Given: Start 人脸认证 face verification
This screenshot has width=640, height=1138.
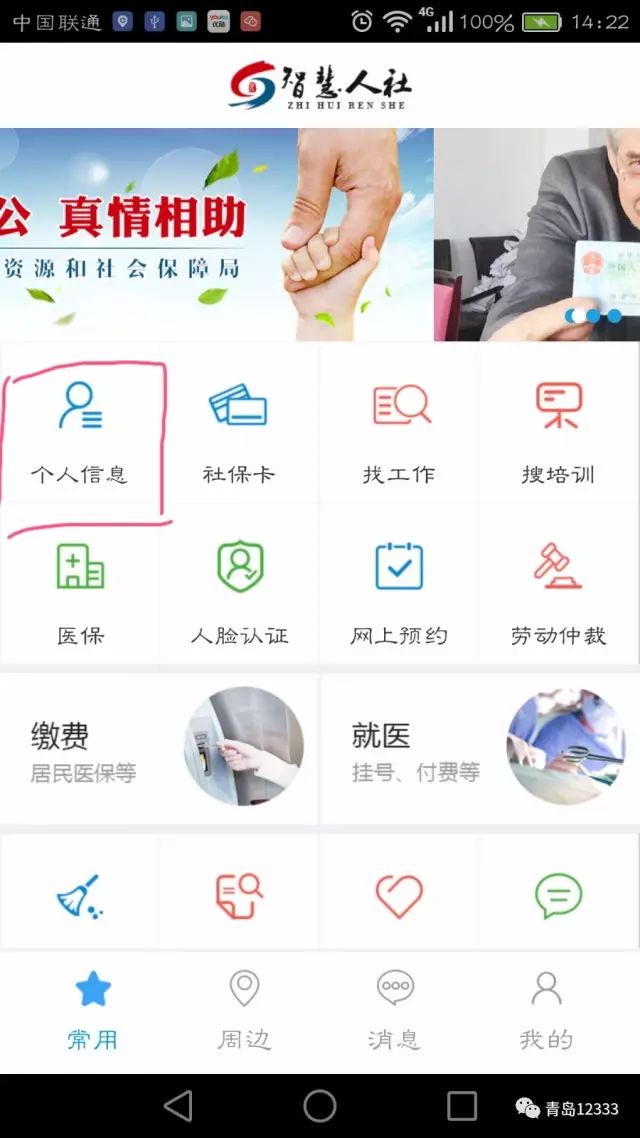Looking at the screenshot, I should point(239,590).
